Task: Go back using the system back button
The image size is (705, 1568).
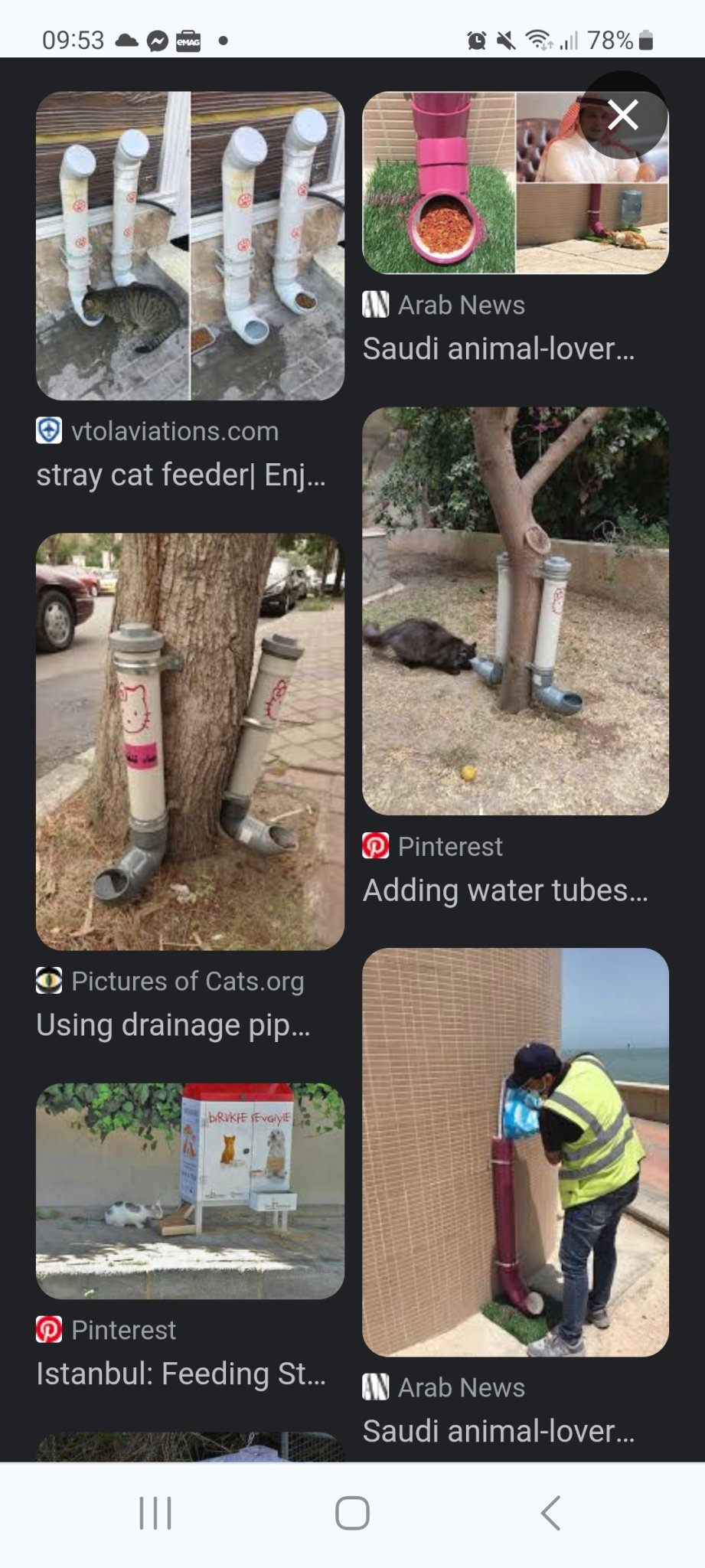Action: click(x=550, y=1513)
